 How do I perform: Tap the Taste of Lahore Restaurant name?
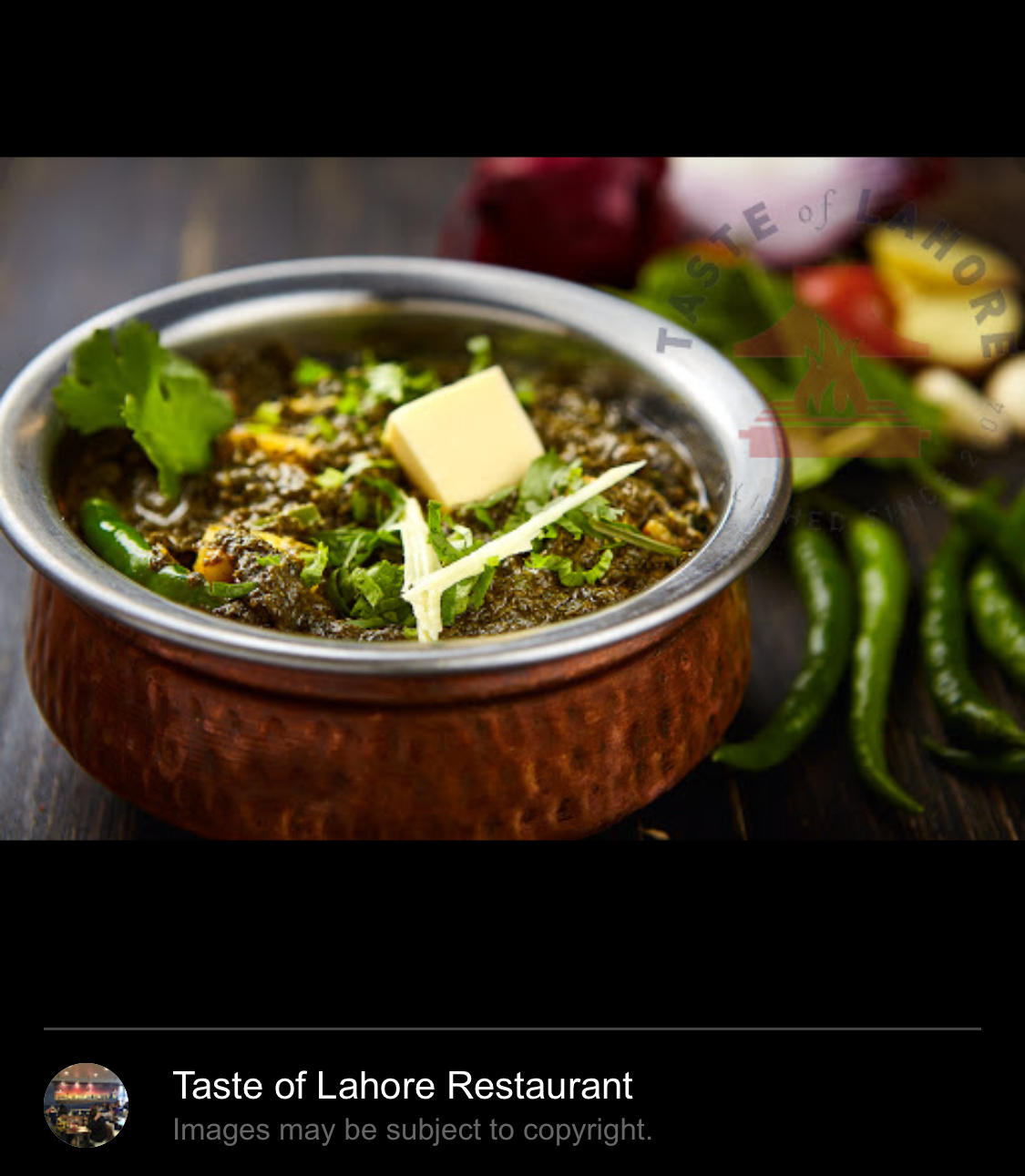coord(402,1086)
